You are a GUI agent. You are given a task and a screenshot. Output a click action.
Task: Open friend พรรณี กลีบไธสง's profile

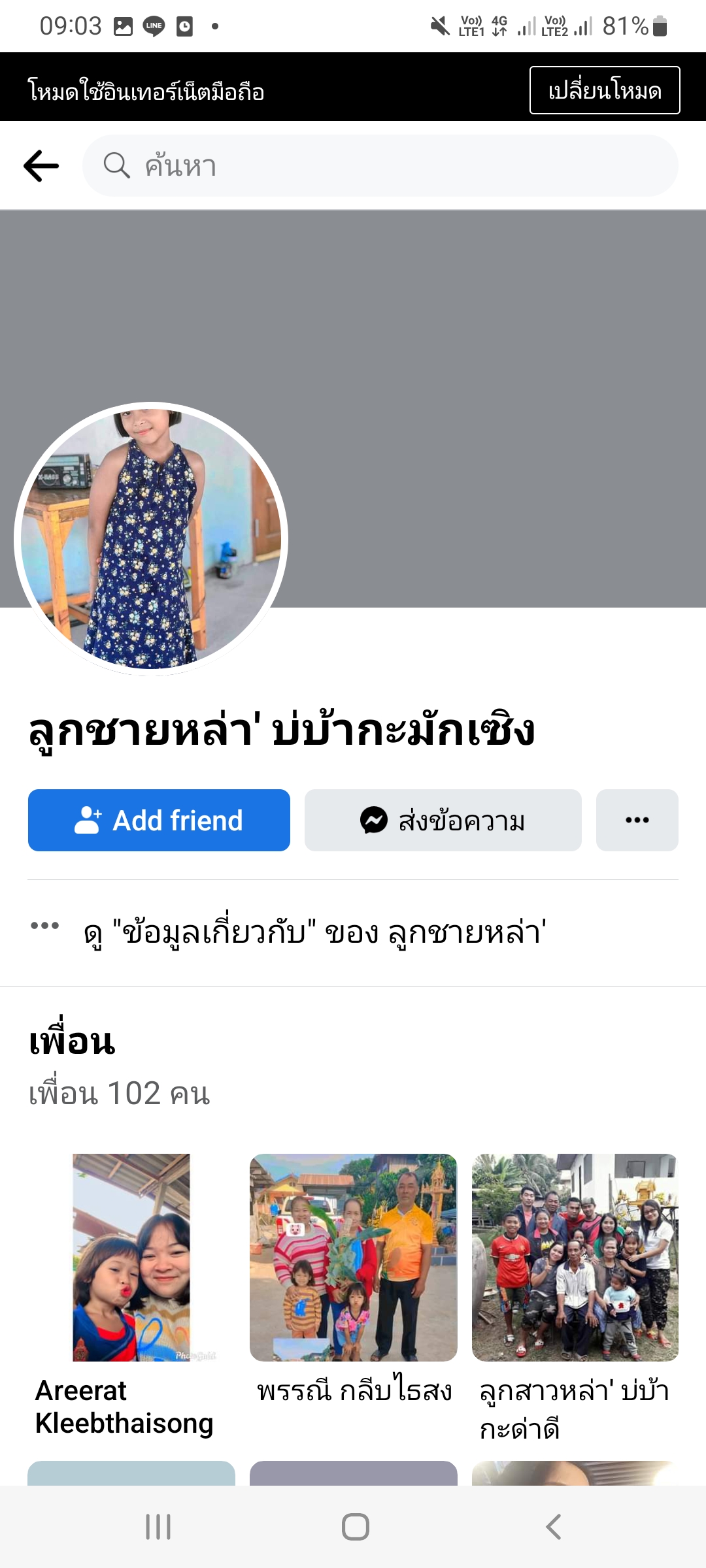[353, 1258]
